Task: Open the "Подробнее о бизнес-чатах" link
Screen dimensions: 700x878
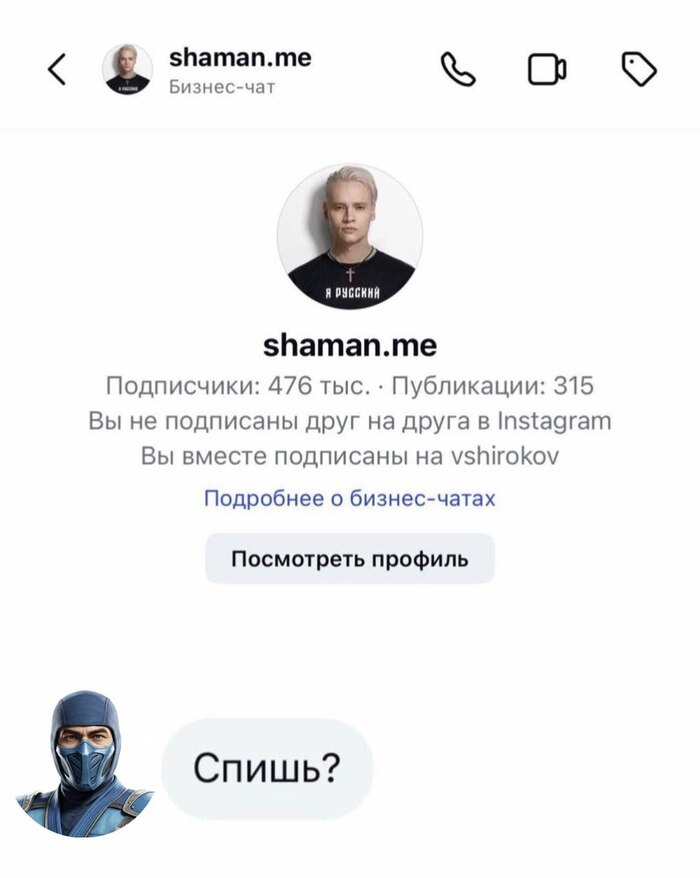Action: (349, 498)
